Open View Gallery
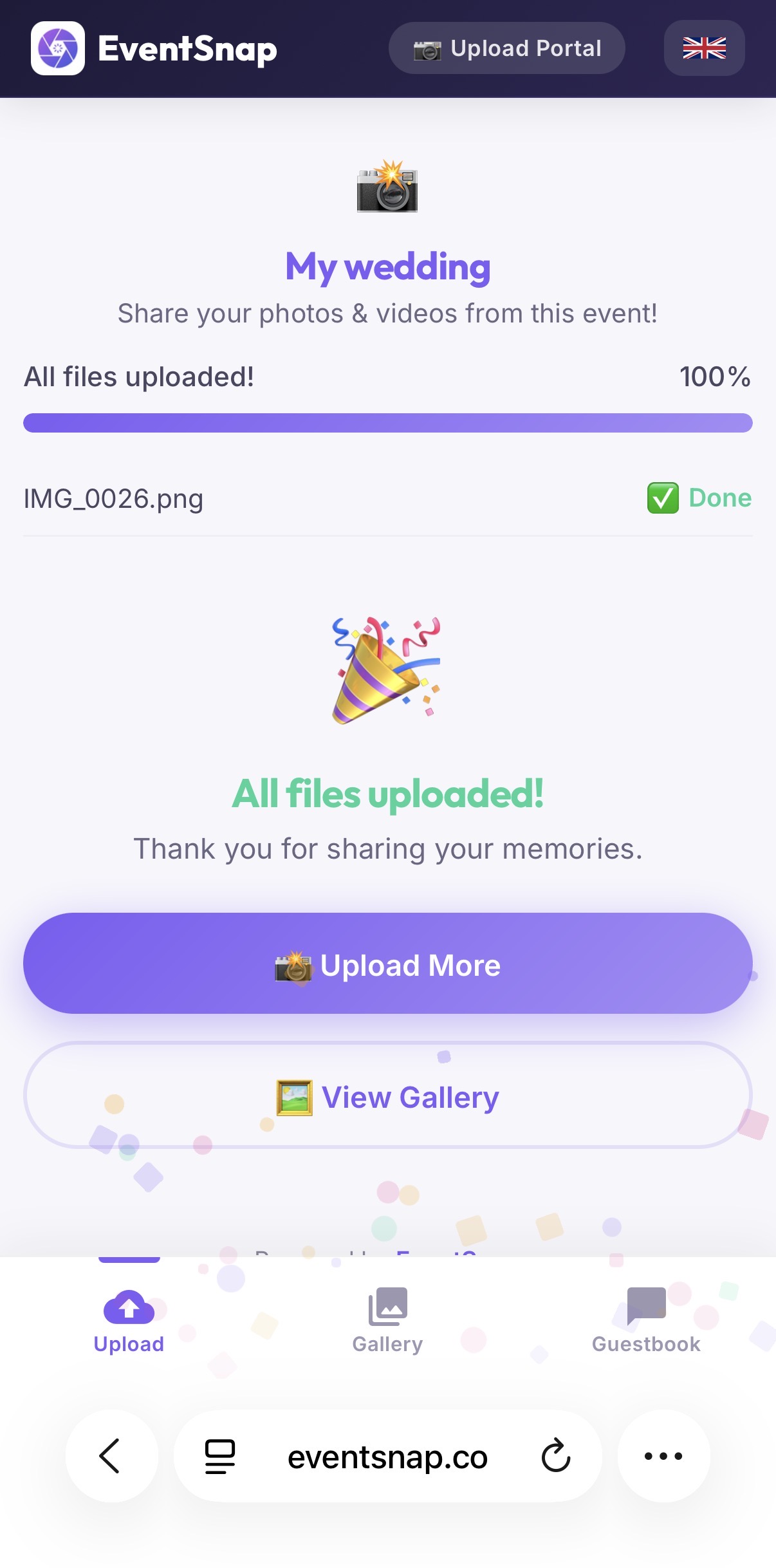The height and width of the screenshot is (1568, 776). pos(387,1096)
